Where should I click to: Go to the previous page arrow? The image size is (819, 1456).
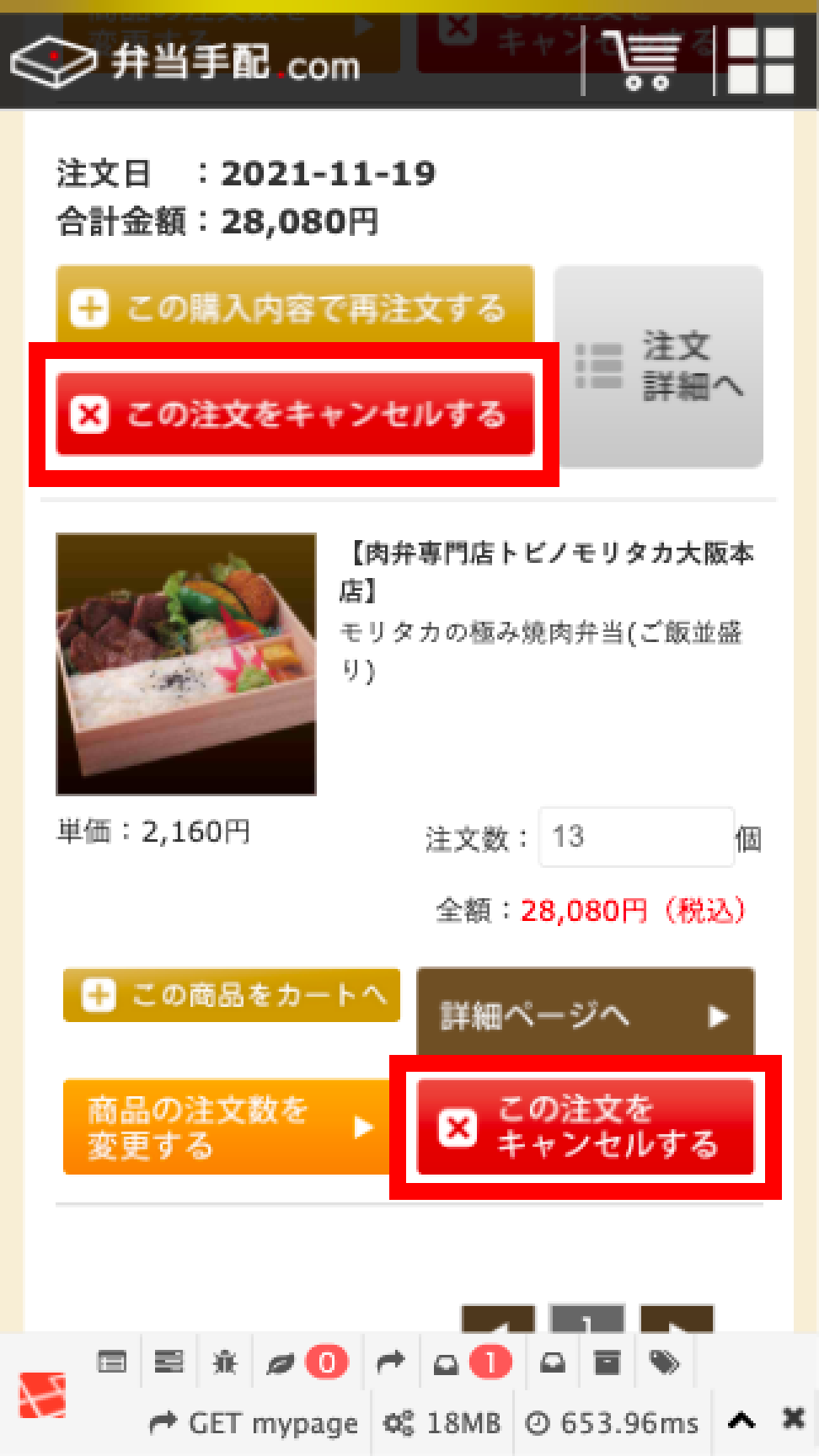(498, 1319)
